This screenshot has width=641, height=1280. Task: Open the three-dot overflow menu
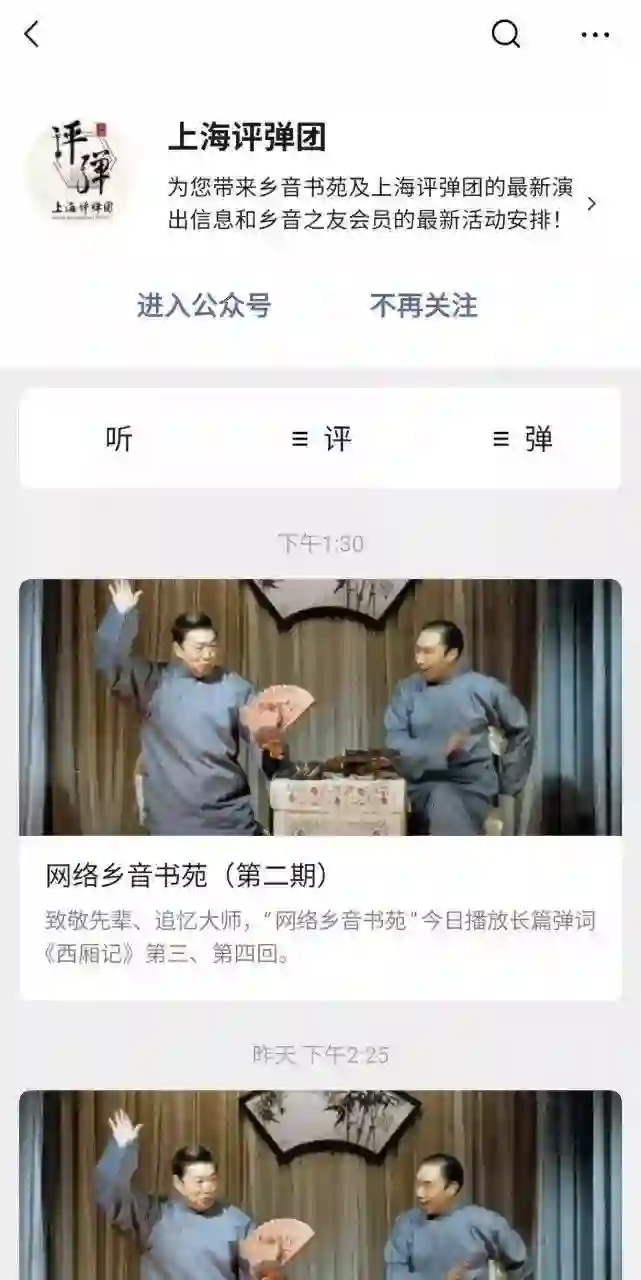tap(595, 35)
